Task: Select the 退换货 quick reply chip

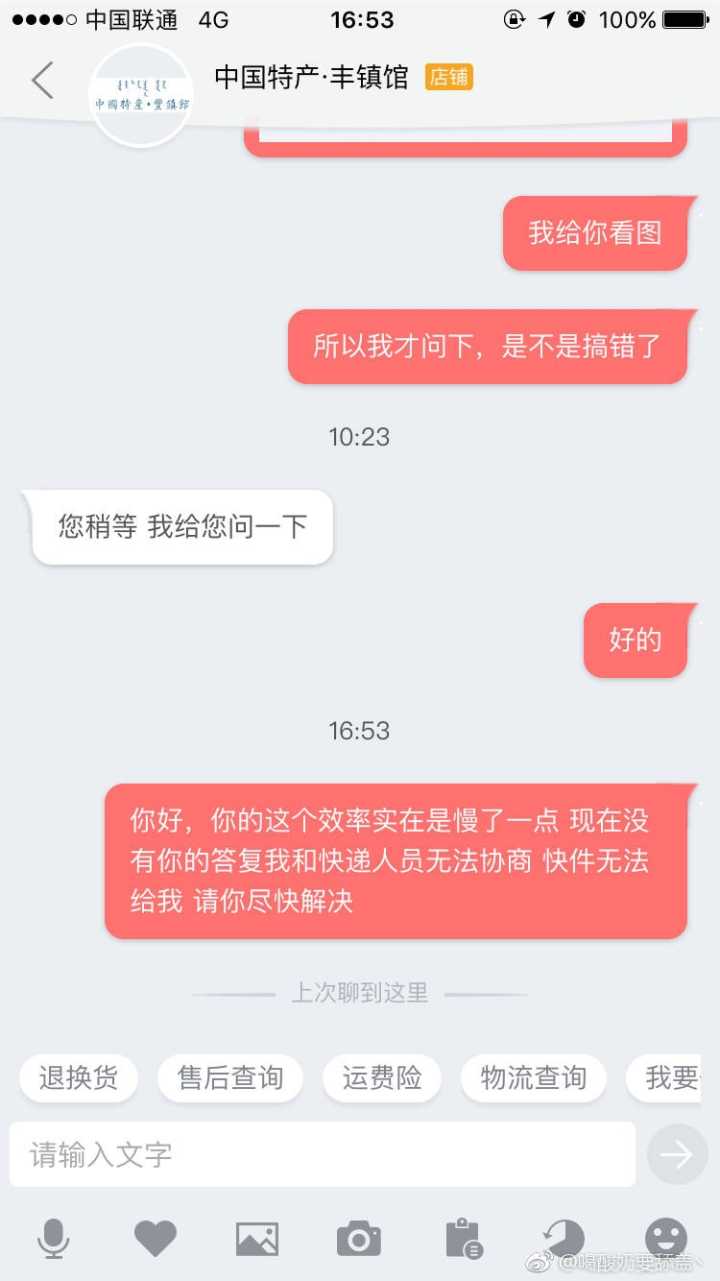Action: (x=78, y=1078)
